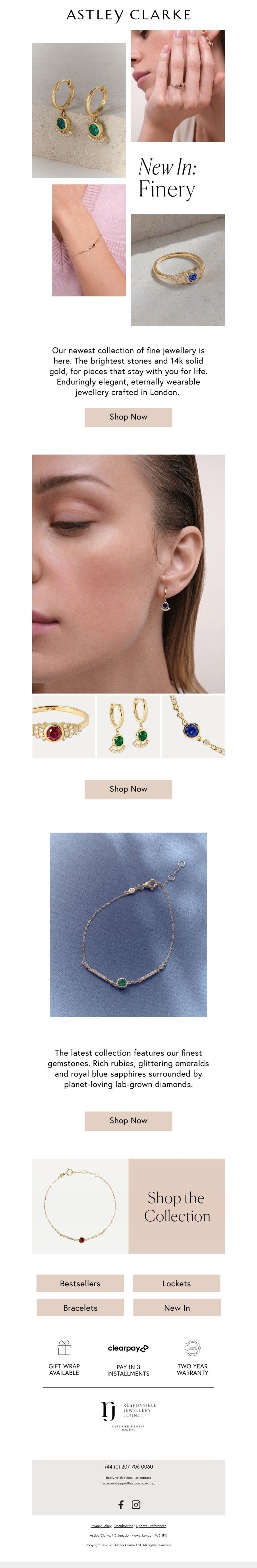The image size is (257, 1568).
Task: Open the New In category
Action: tap(177, 1308)
